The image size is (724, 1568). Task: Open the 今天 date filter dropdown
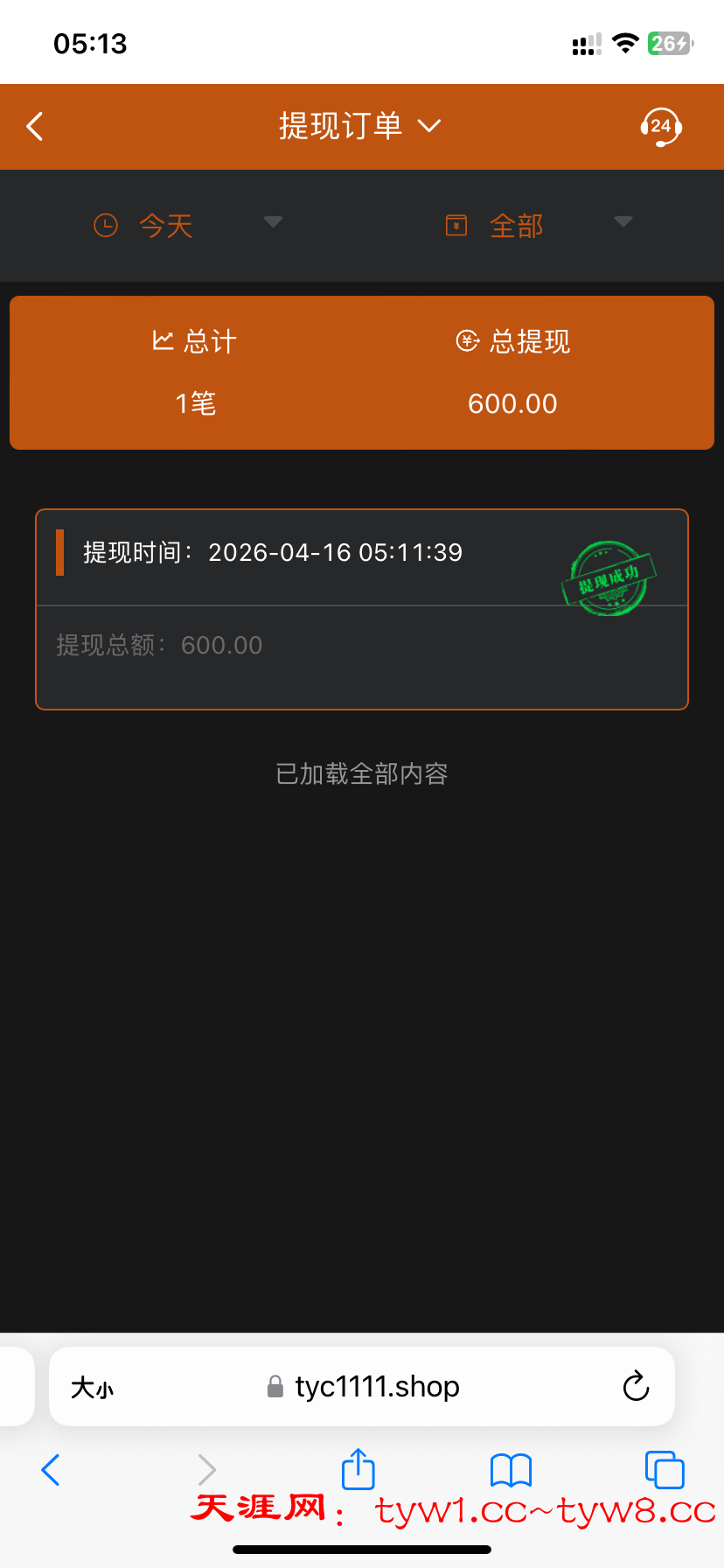click(272, 224)
